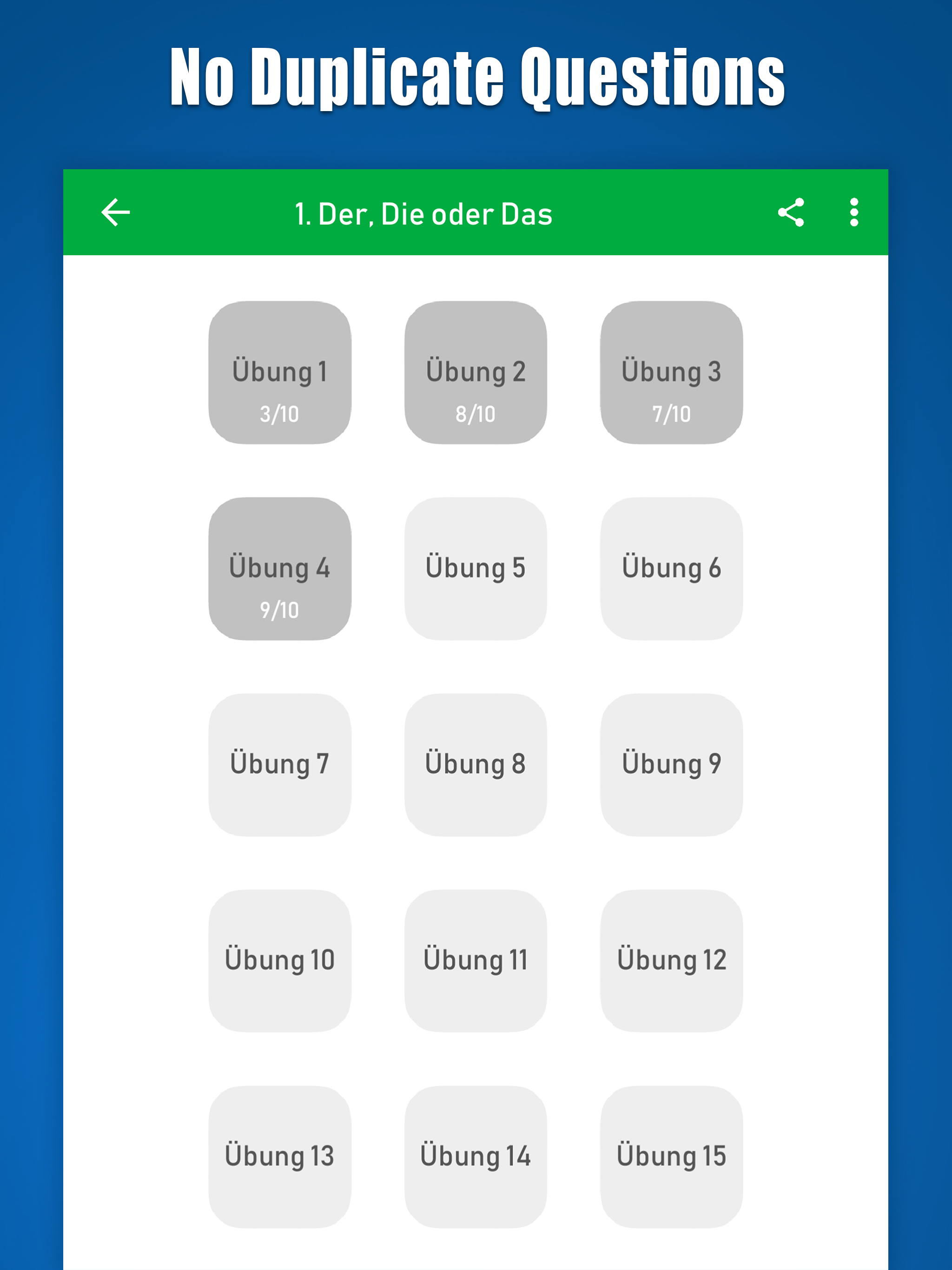Viewport: 952px width, 1270px height.
Task: Open the Übung 13 tile
Action: (280, 1156)
